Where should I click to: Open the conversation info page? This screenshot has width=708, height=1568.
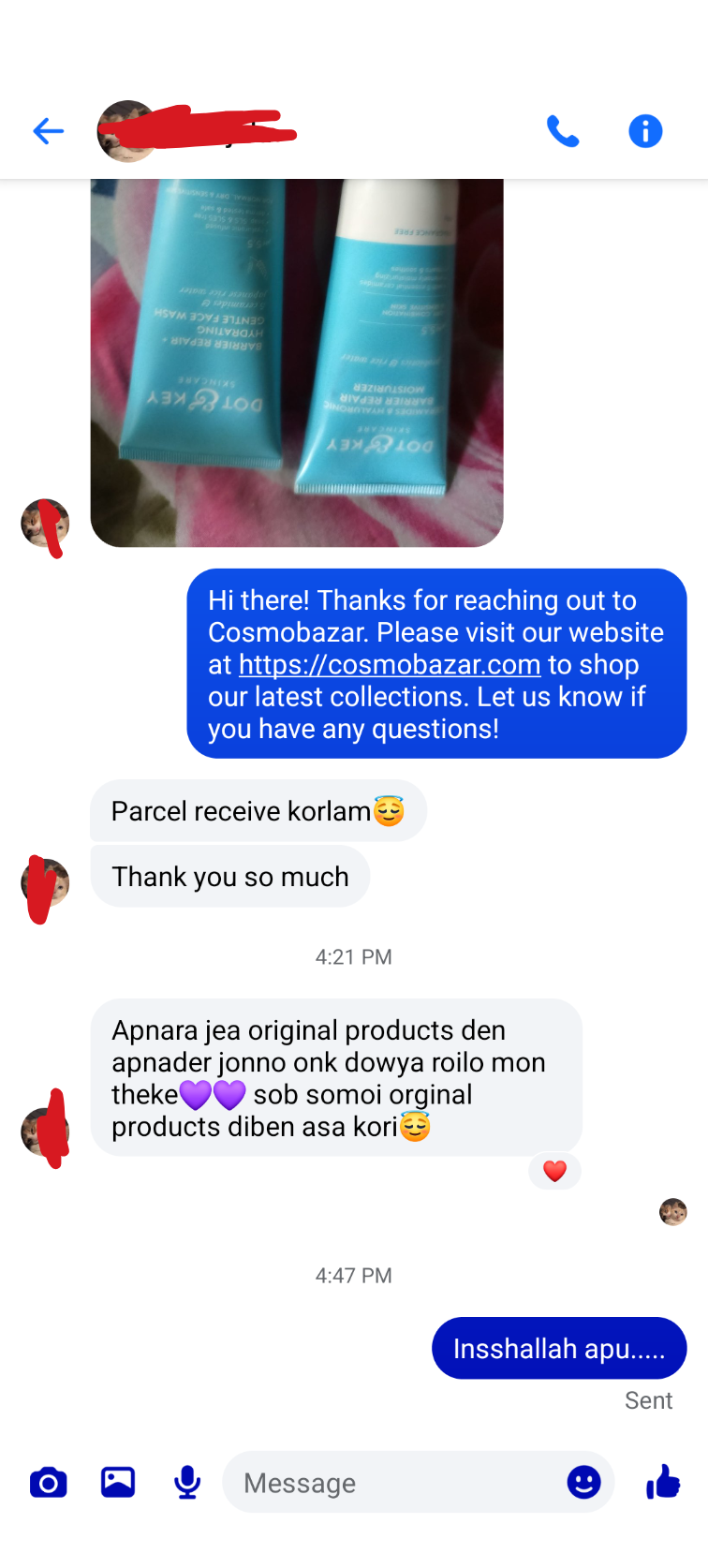pos(645,131)
